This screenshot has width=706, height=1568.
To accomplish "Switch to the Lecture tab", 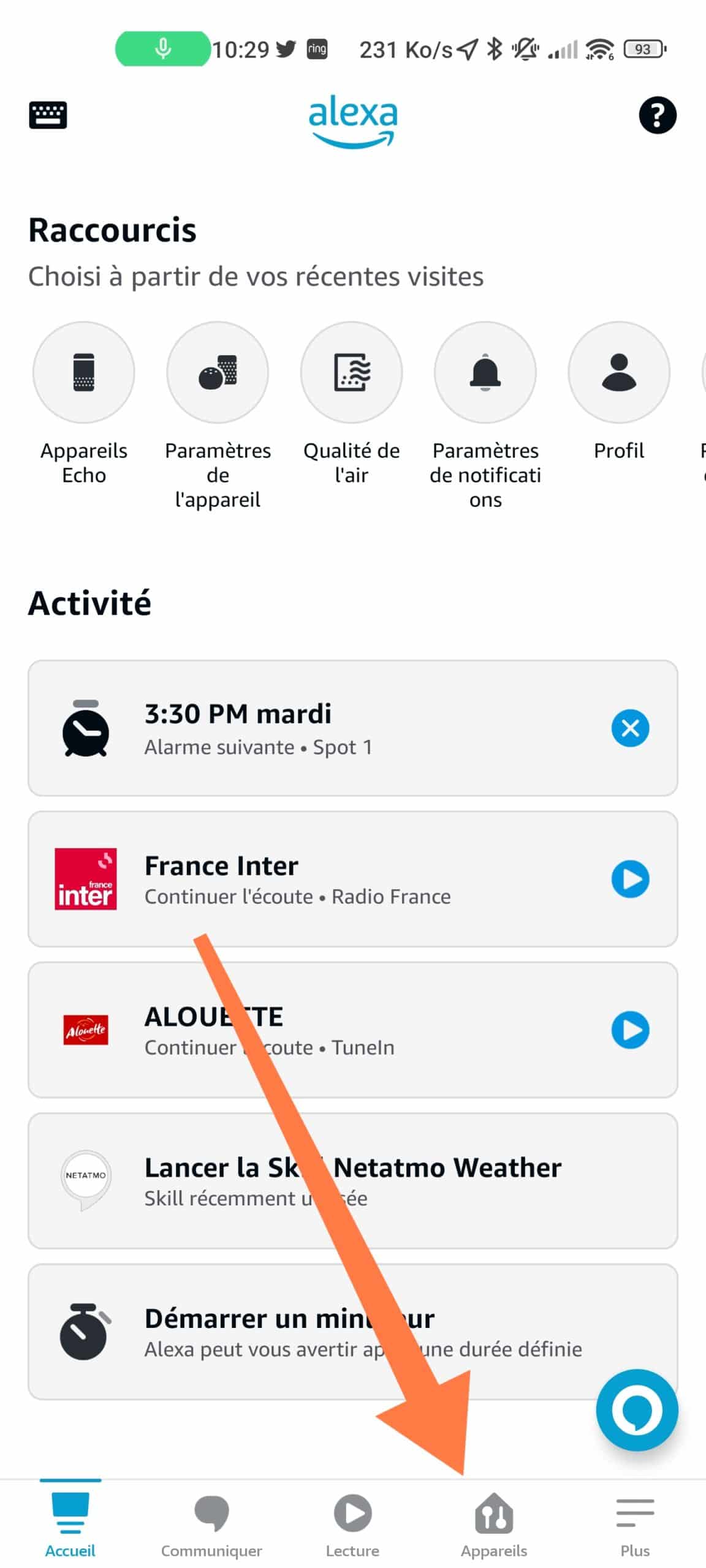I will pyautogui.click(x=352, y=1524).
